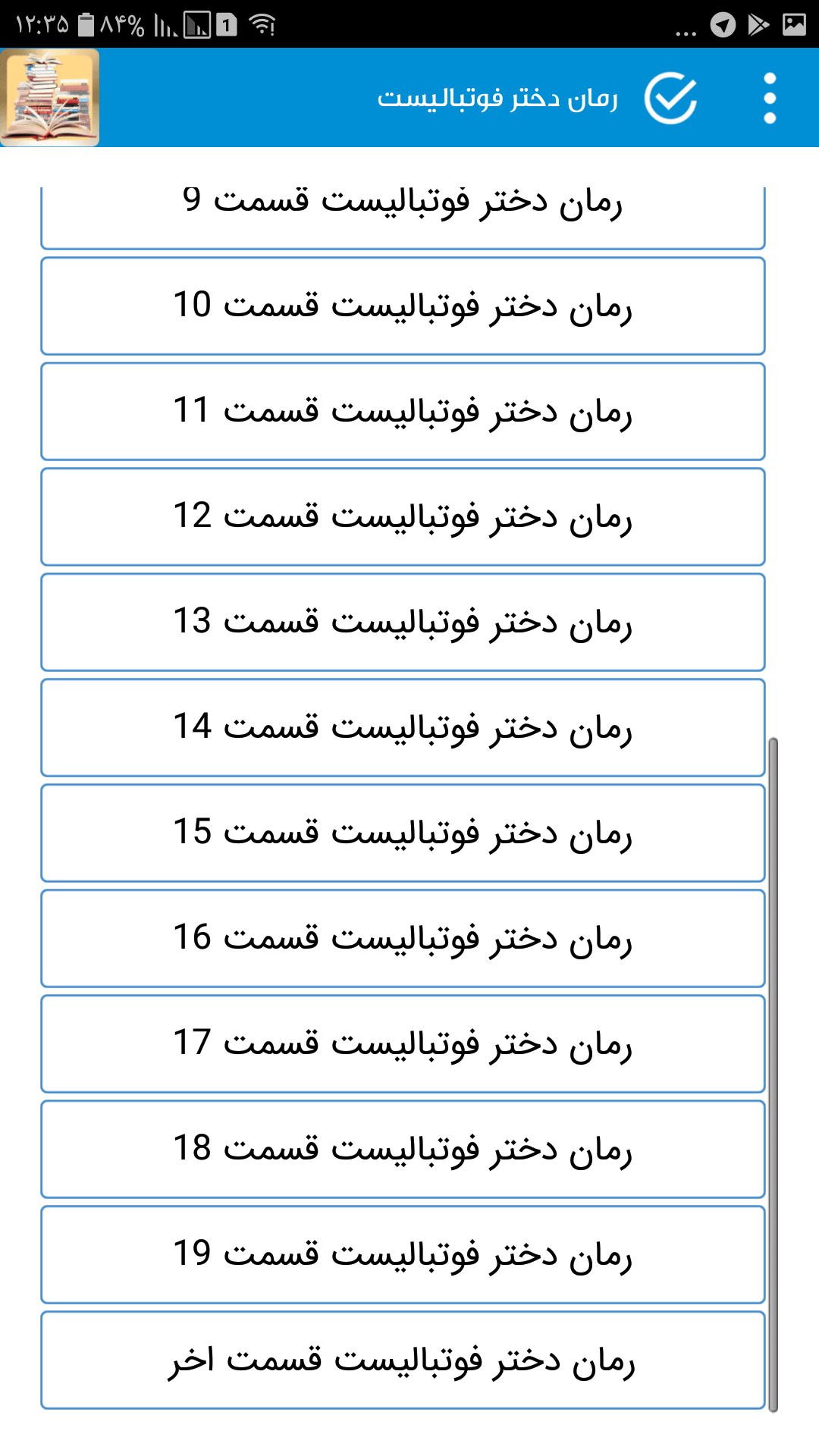Read part 19 of the novel

(403, 1255)
